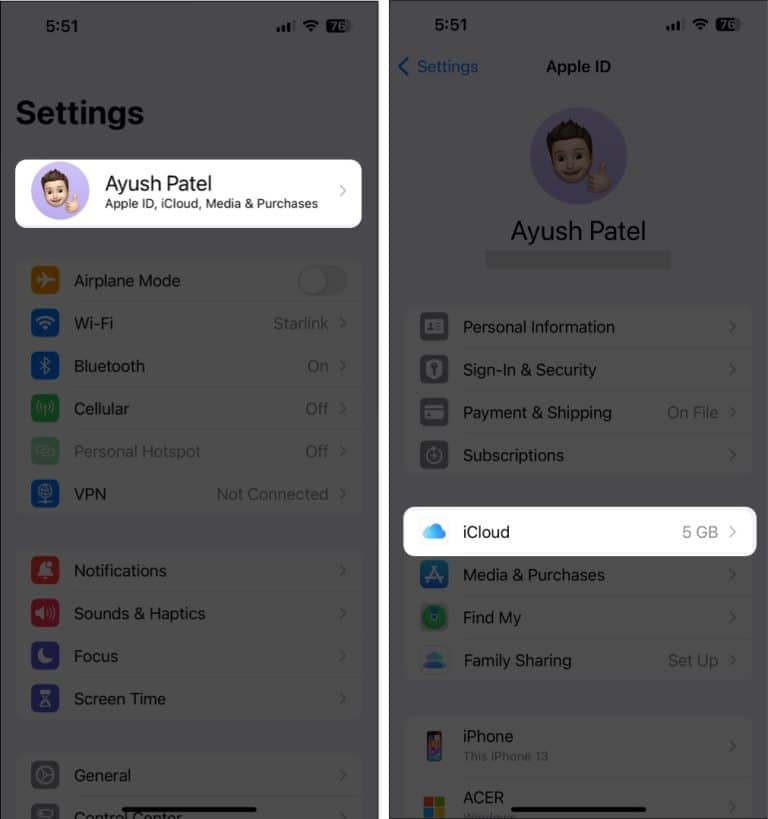Open the iCloud 5 GB row
768x819 pixels.
578,532
